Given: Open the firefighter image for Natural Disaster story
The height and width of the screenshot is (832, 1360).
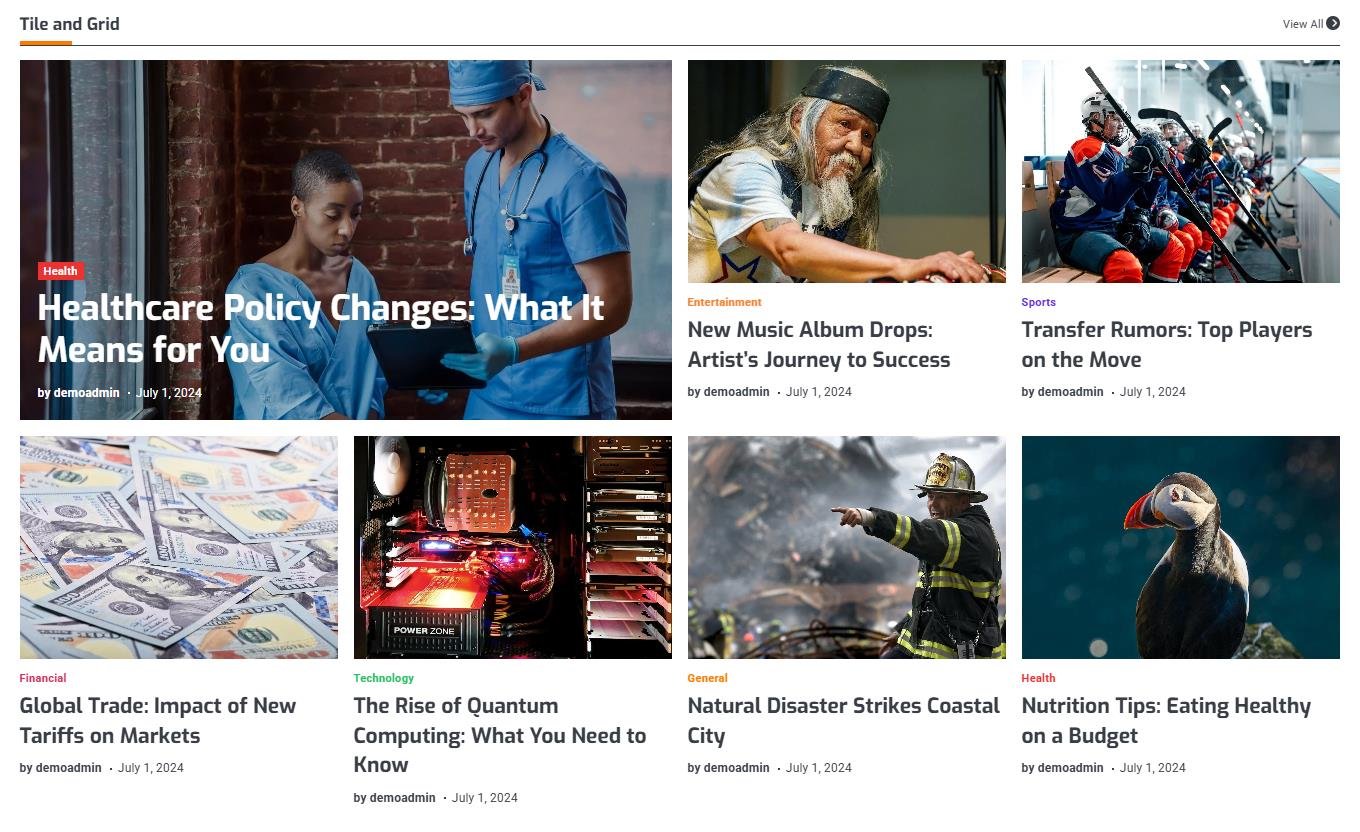Looking at the screenshot, I should (846, 547).
